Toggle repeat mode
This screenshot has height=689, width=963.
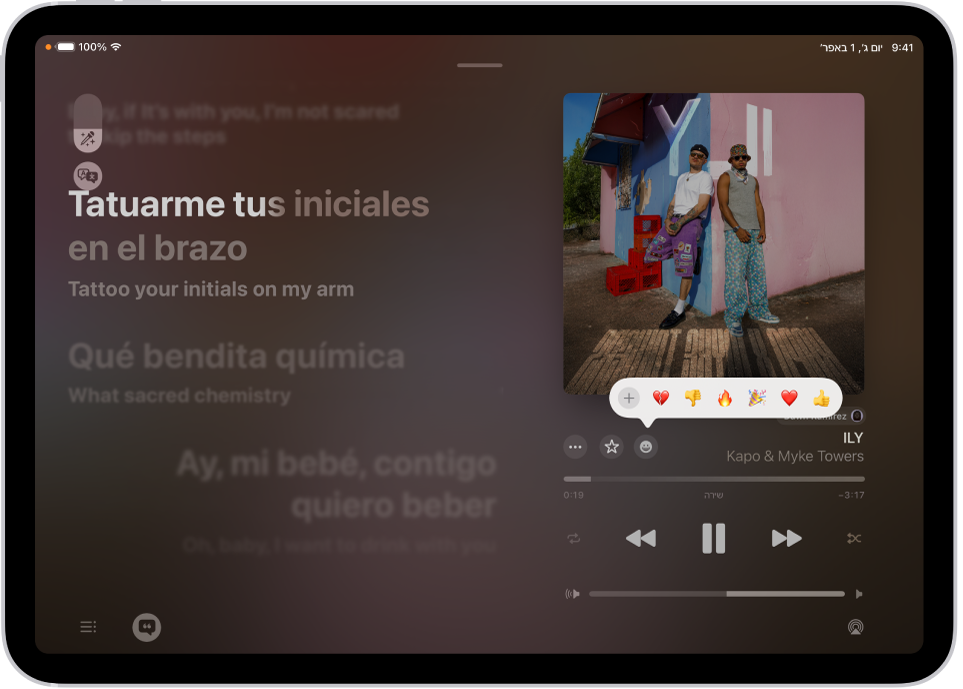(573, 538)
